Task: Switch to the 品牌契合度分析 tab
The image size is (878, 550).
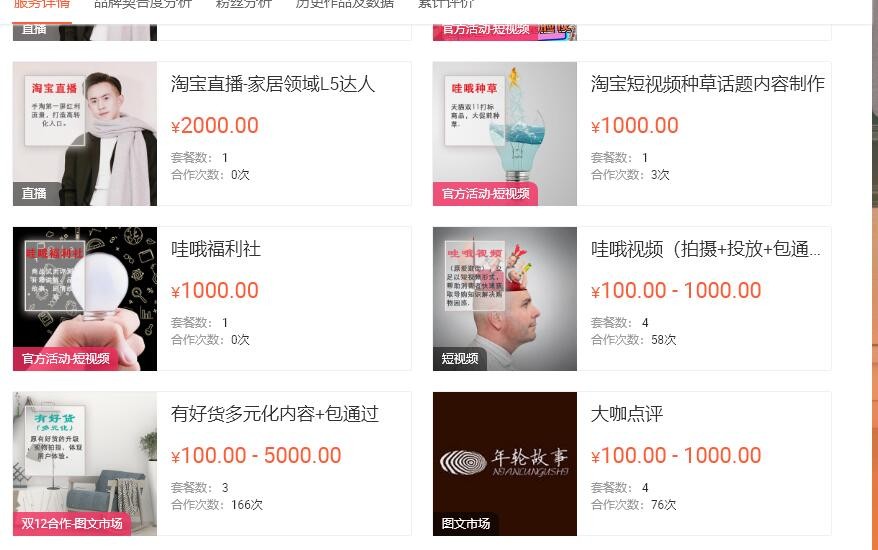Action: click(x=142, y=5)
